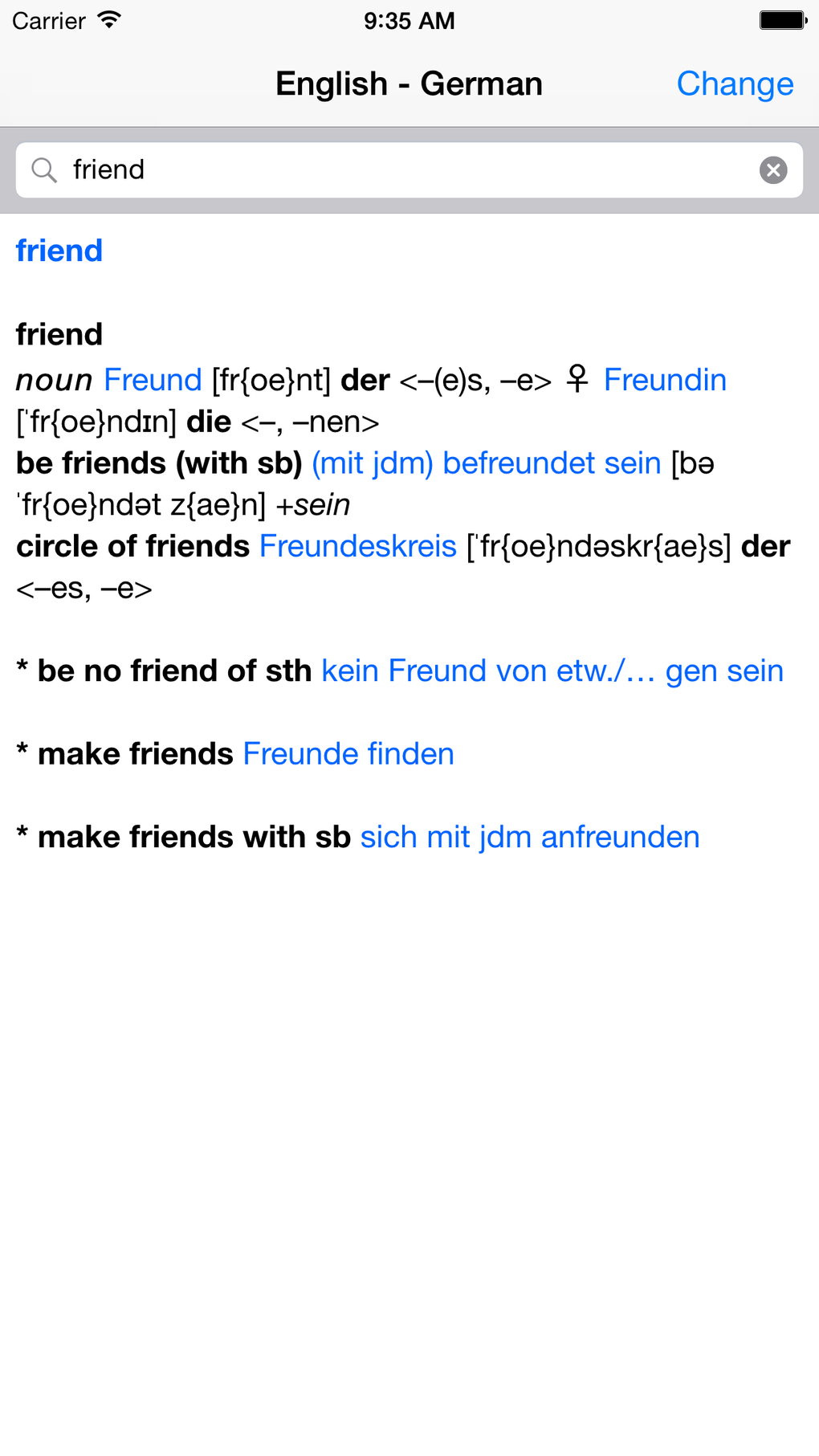Viewport: 819px width, 1456px height.
Task: Tap the circle of friends entry text
Action: click(x=132, y=545)
